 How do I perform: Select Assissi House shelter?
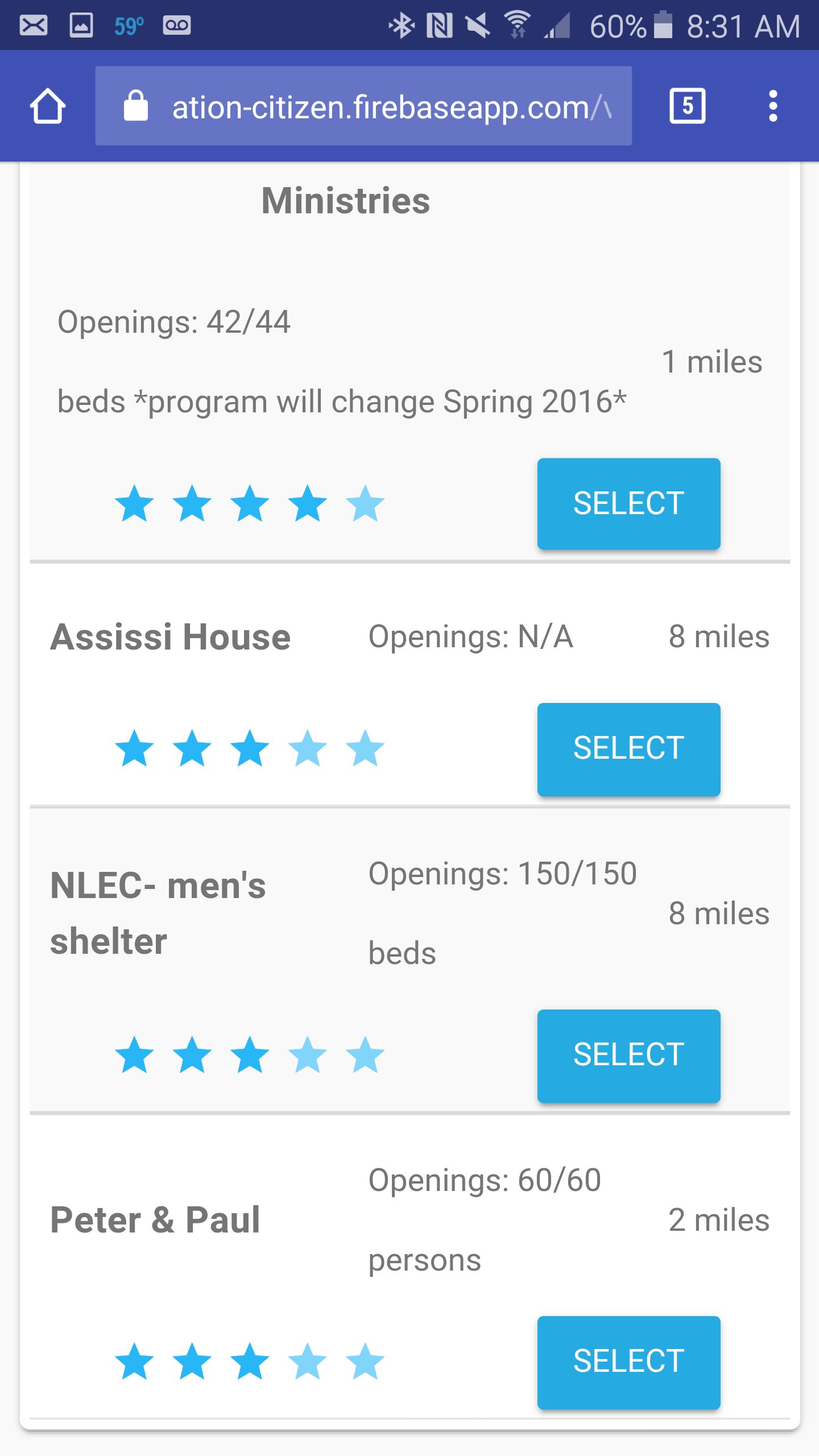628,748
